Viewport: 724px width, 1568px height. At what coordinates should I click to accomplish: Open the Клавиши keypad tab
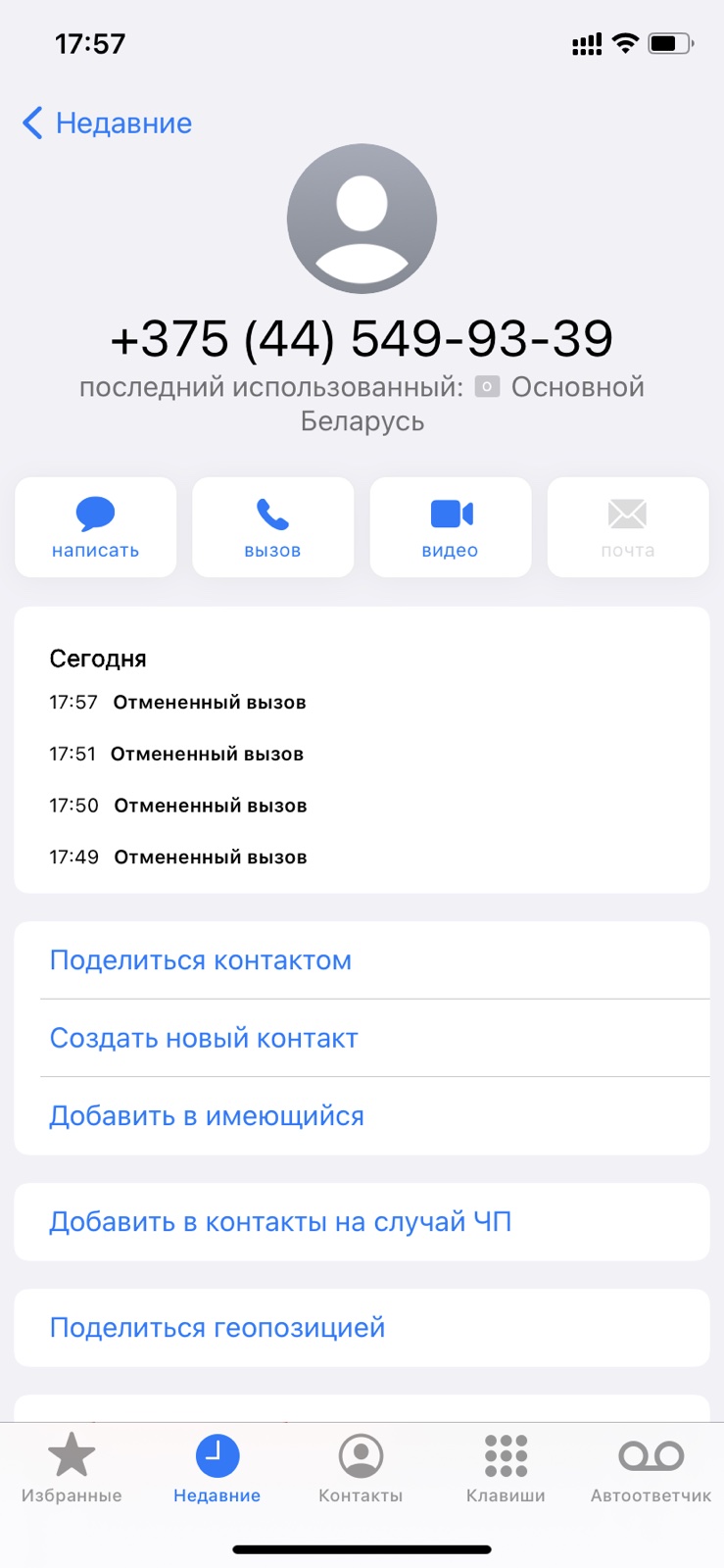[x=506, y=1467]
